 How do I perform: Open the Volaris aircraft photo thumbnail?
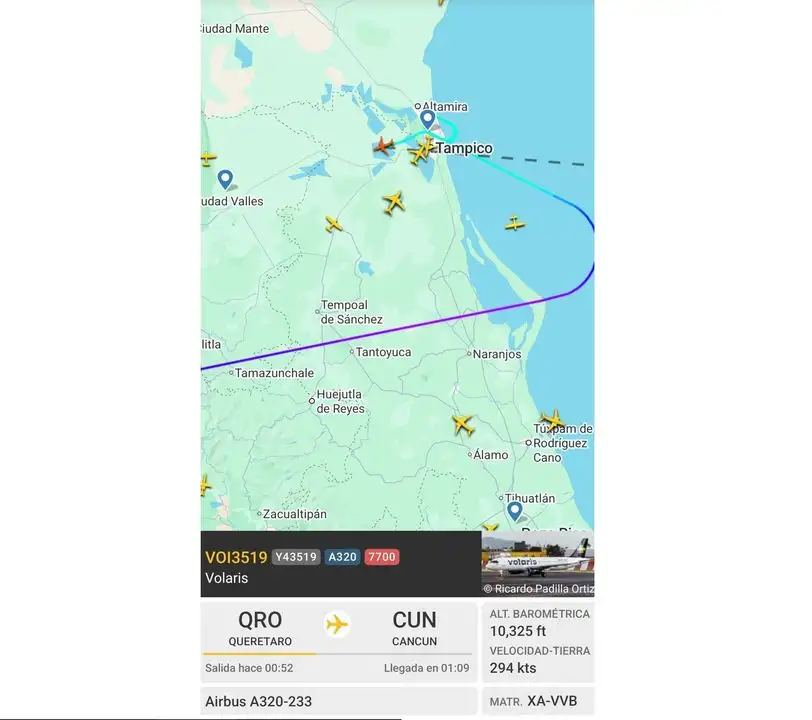click(x=538, y=563)
